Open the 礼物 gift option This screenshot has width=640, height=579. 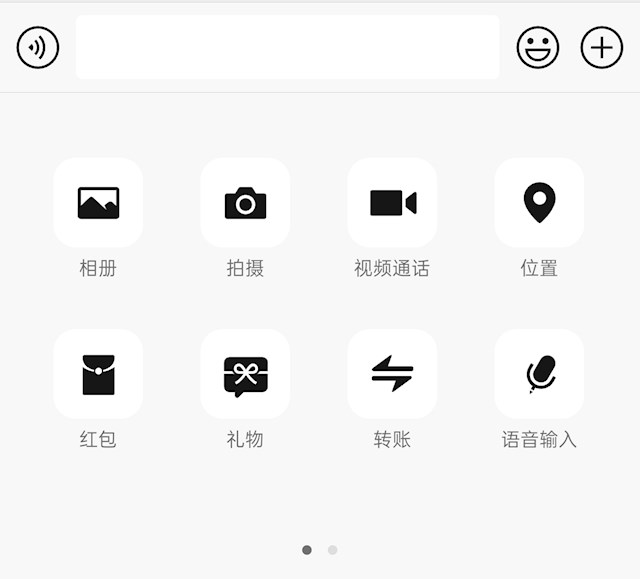pos(245,374)
